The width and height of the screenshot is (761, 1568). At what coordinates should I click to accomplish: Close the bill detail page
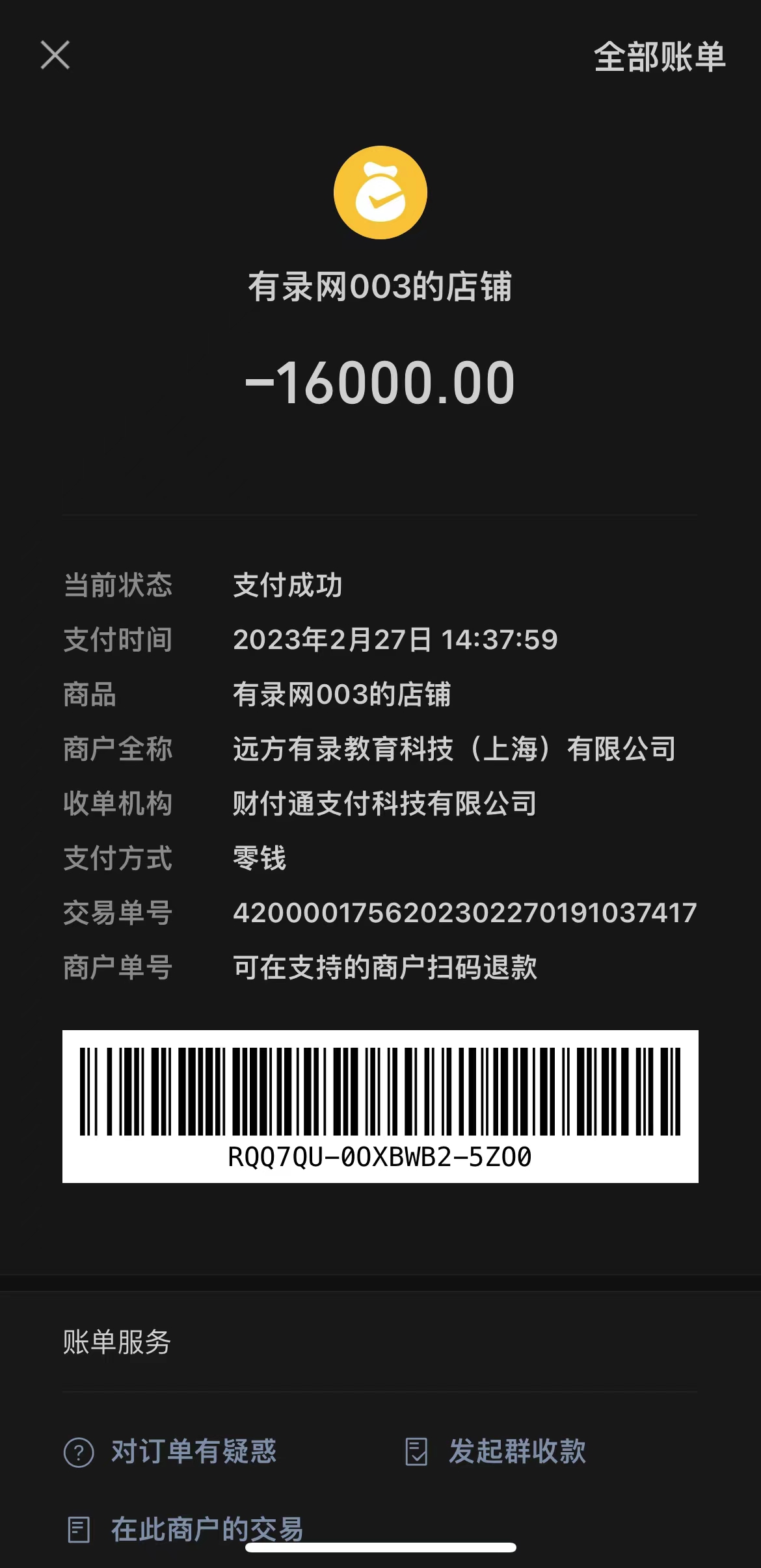point(55,55)
